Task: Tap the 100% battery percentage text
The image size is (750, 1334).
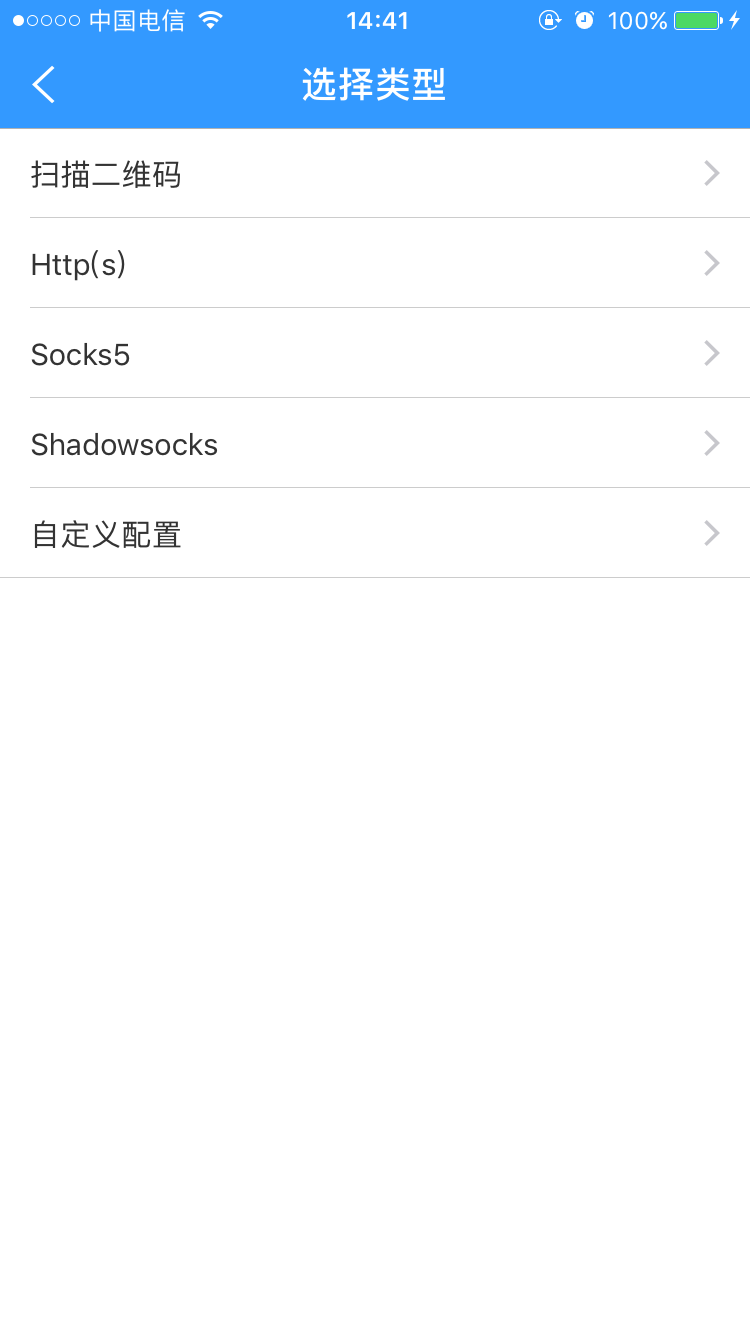Action: coord(639,19)
